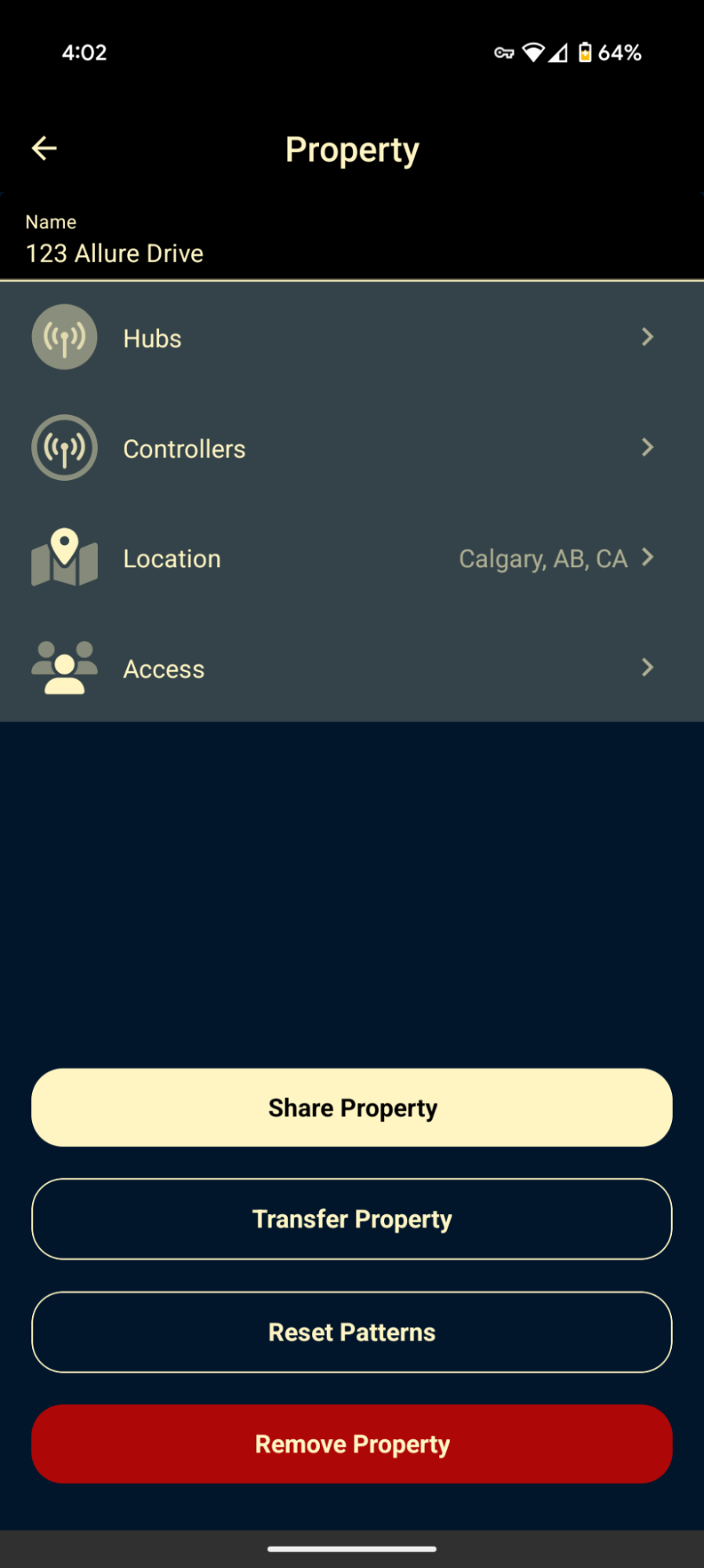704x1568 pixels.
Task: Open the Access settings row
Action: [351, 668]
